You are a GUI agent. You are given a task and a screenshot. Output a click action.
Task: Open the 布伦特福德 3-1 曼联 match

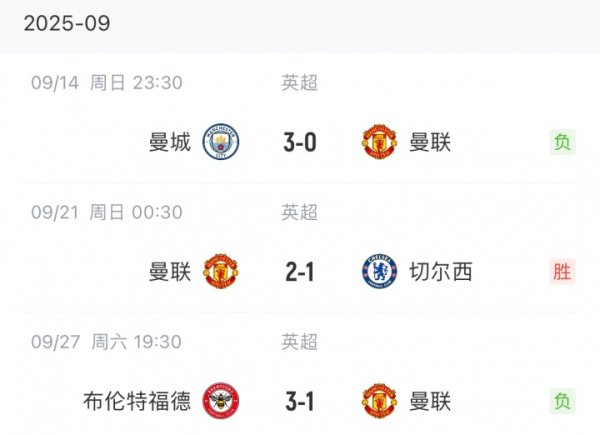point(299,400)
